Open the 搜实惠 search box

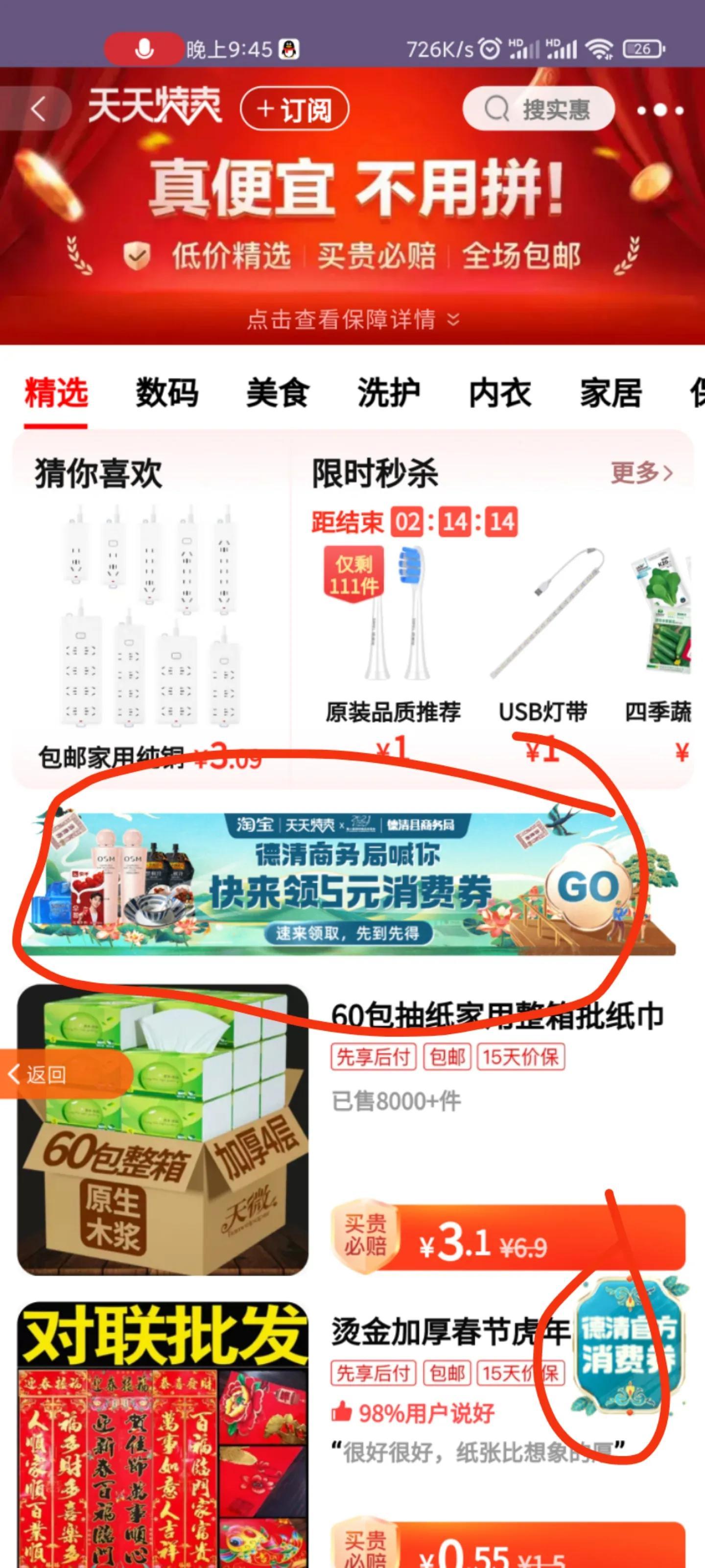click(539, 110)
